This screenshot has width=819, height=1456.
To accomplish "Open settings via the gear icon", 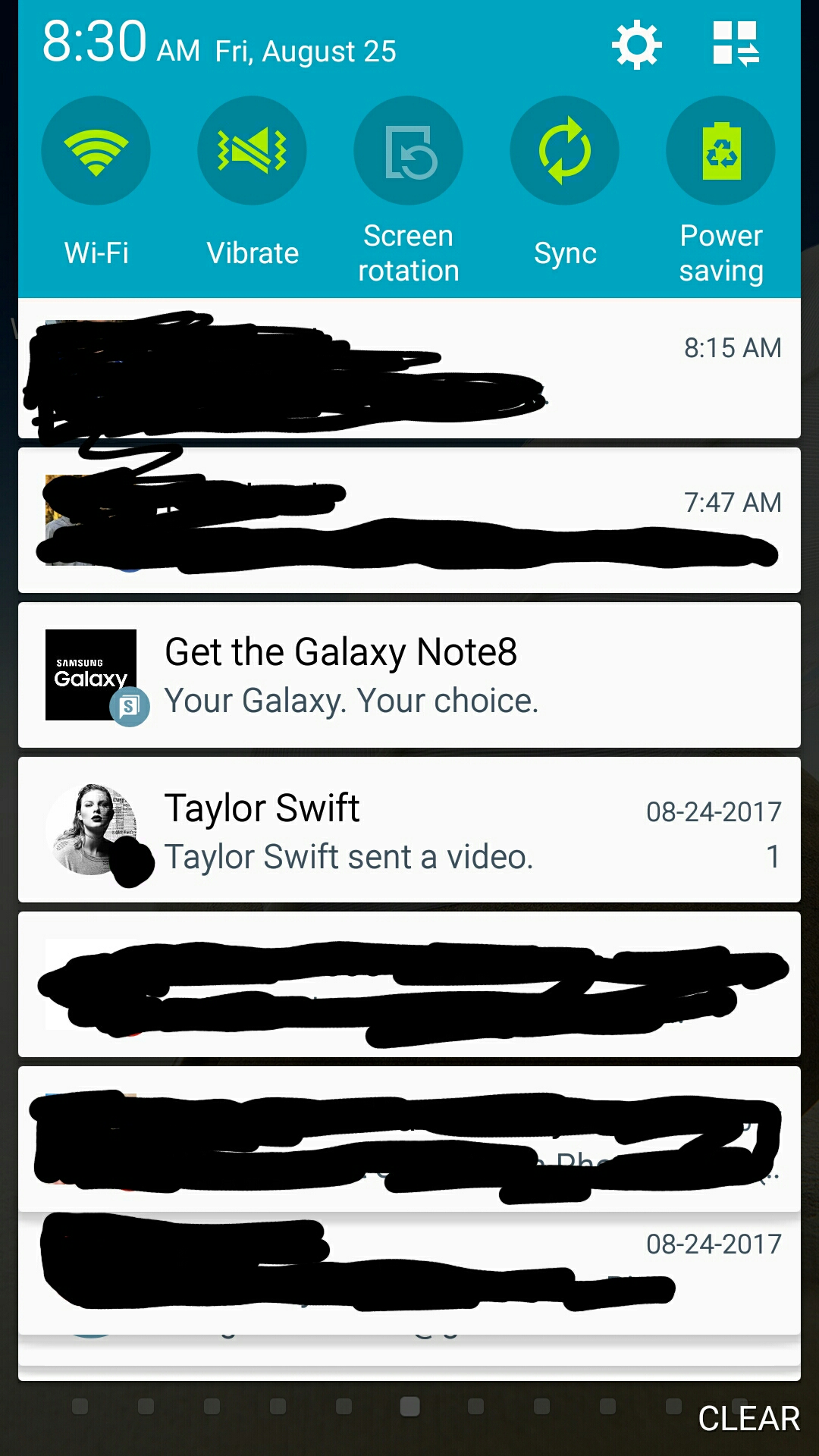I will point(636,45).
